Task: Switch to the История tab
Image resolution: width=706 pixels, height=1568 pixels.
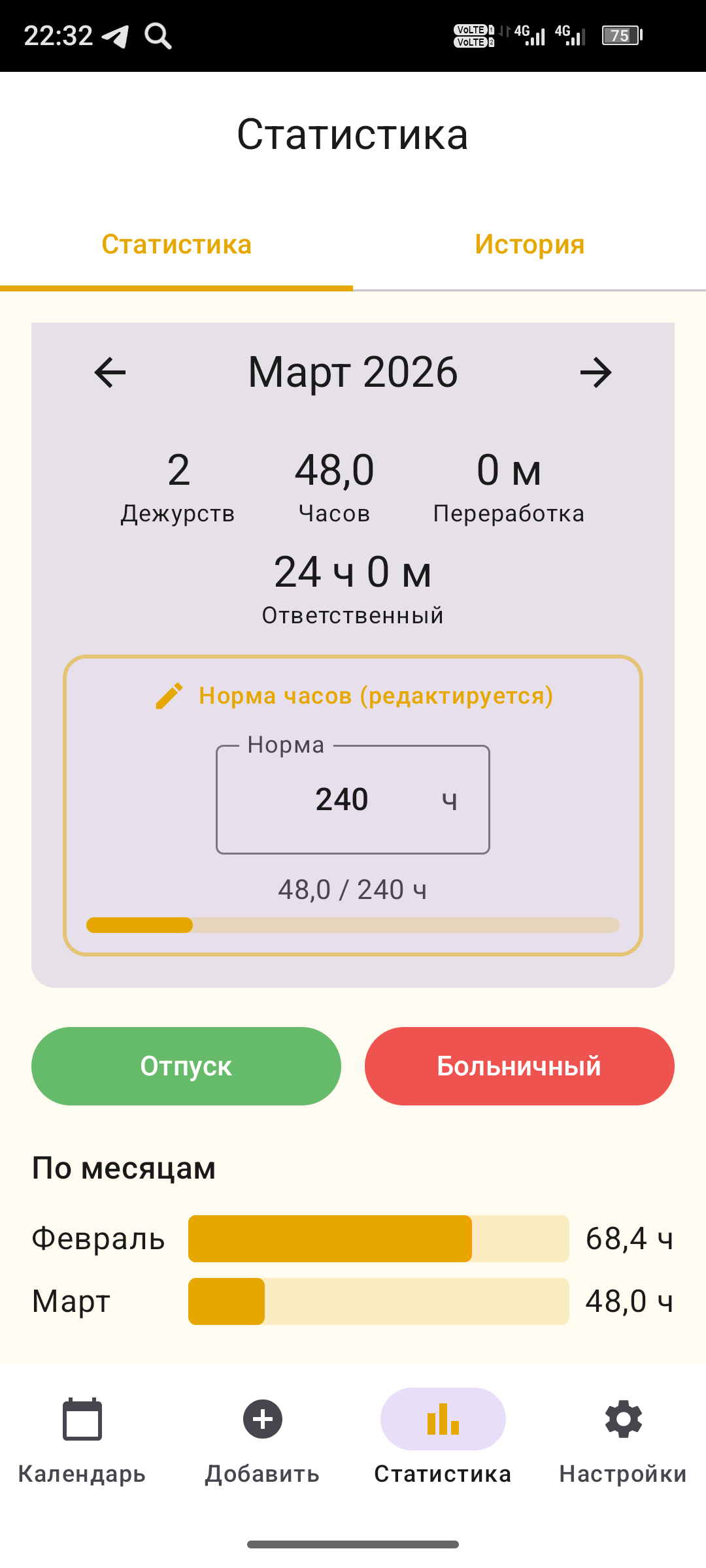Action: point(529,244)
